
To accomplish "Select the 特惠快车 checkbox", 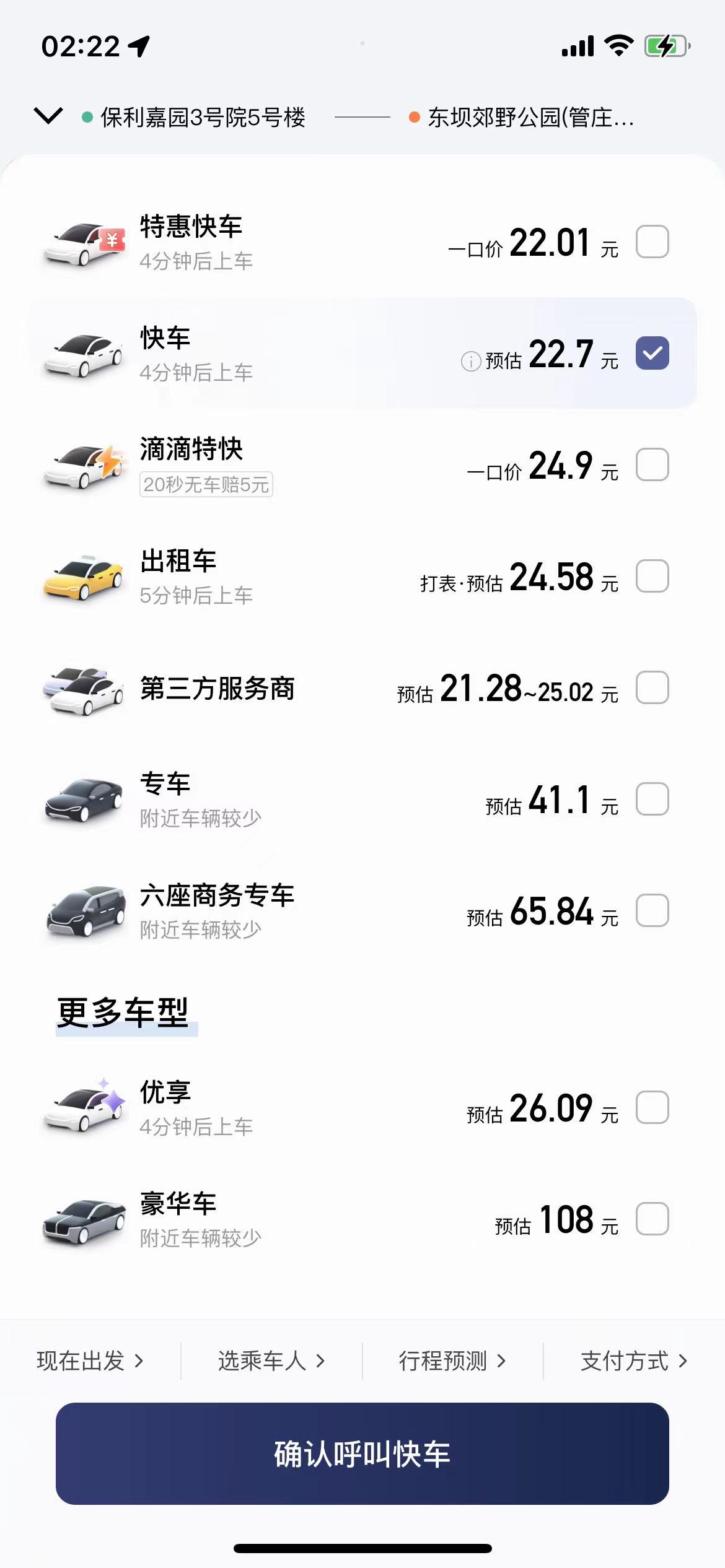I will tap(652, 242).
